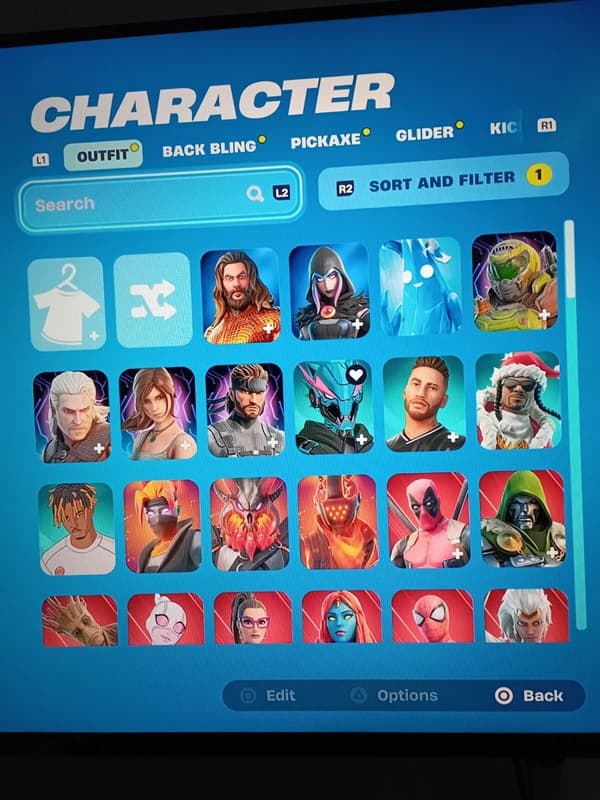The image size is (600, 800).
Task: Tap the outfit search field
Action: click(x=140, y=204)
